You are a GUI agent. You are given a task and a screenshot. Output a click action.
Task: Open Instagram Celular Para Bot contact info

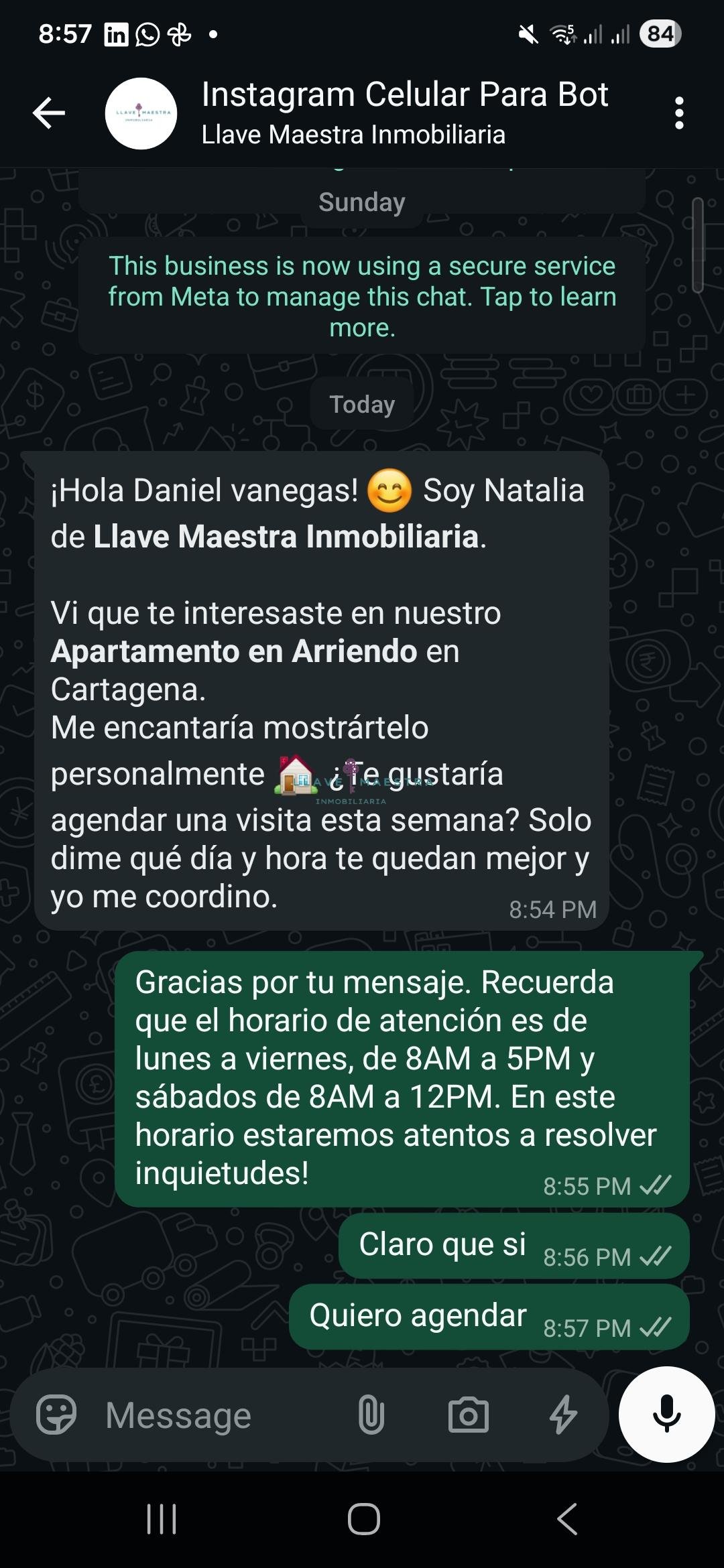point(405,113)
